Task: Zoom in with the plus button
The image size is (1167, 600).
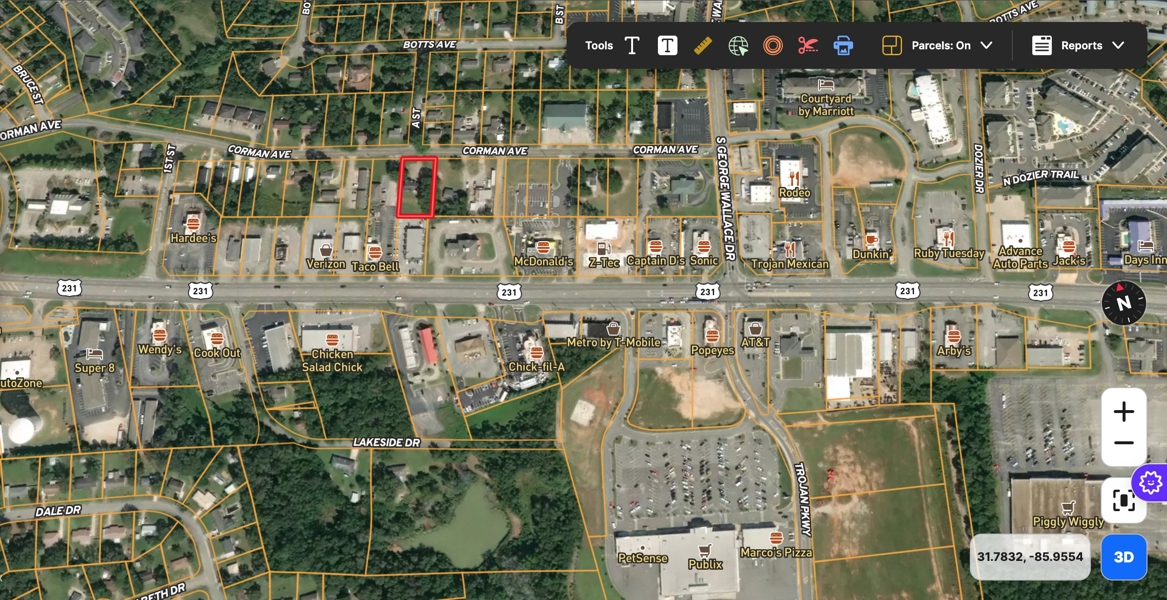Action: point(1123,411)
